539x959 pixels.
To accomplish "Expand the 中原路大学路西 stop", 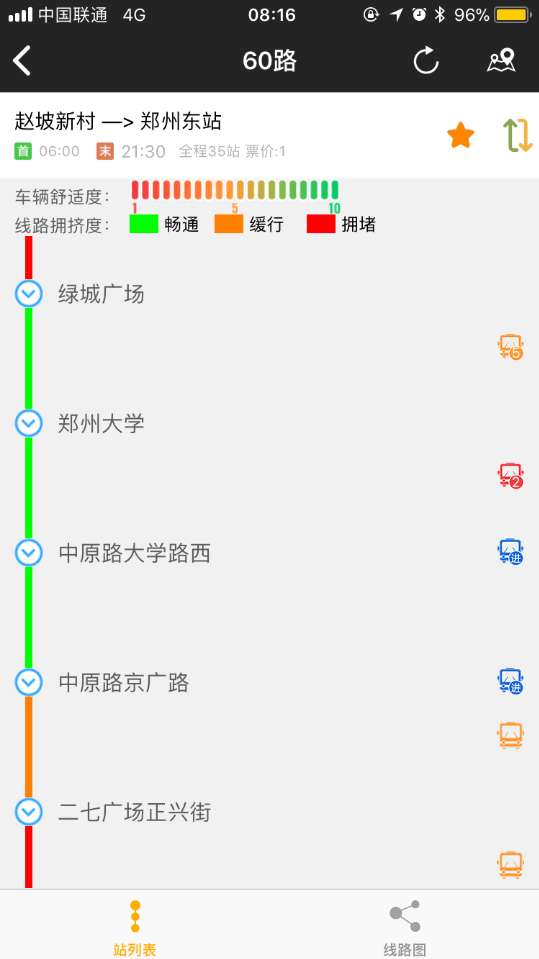I will coord(28,553).
